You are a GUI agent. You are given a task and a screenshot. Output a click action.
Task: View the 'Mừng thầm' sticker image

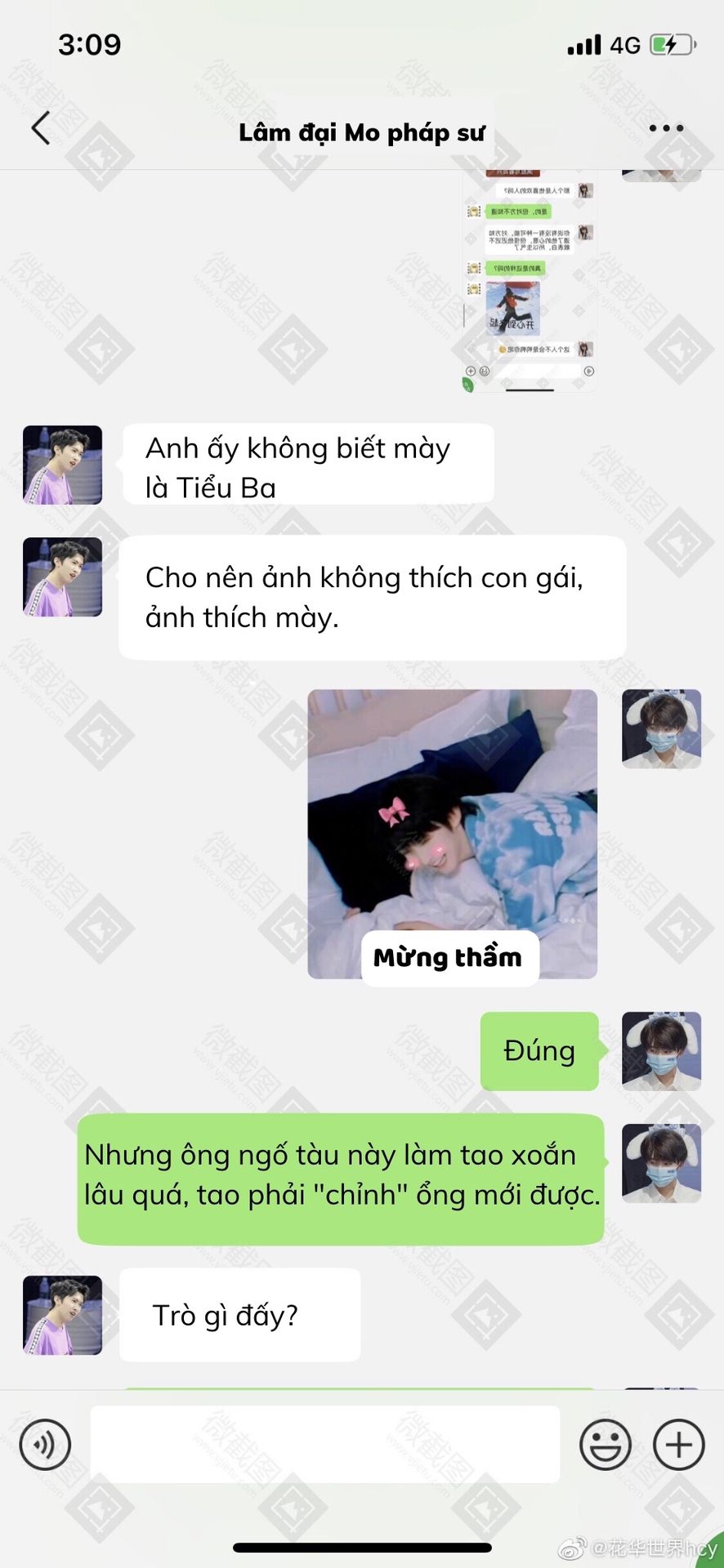pyautogui.click(x=452, y=833)
